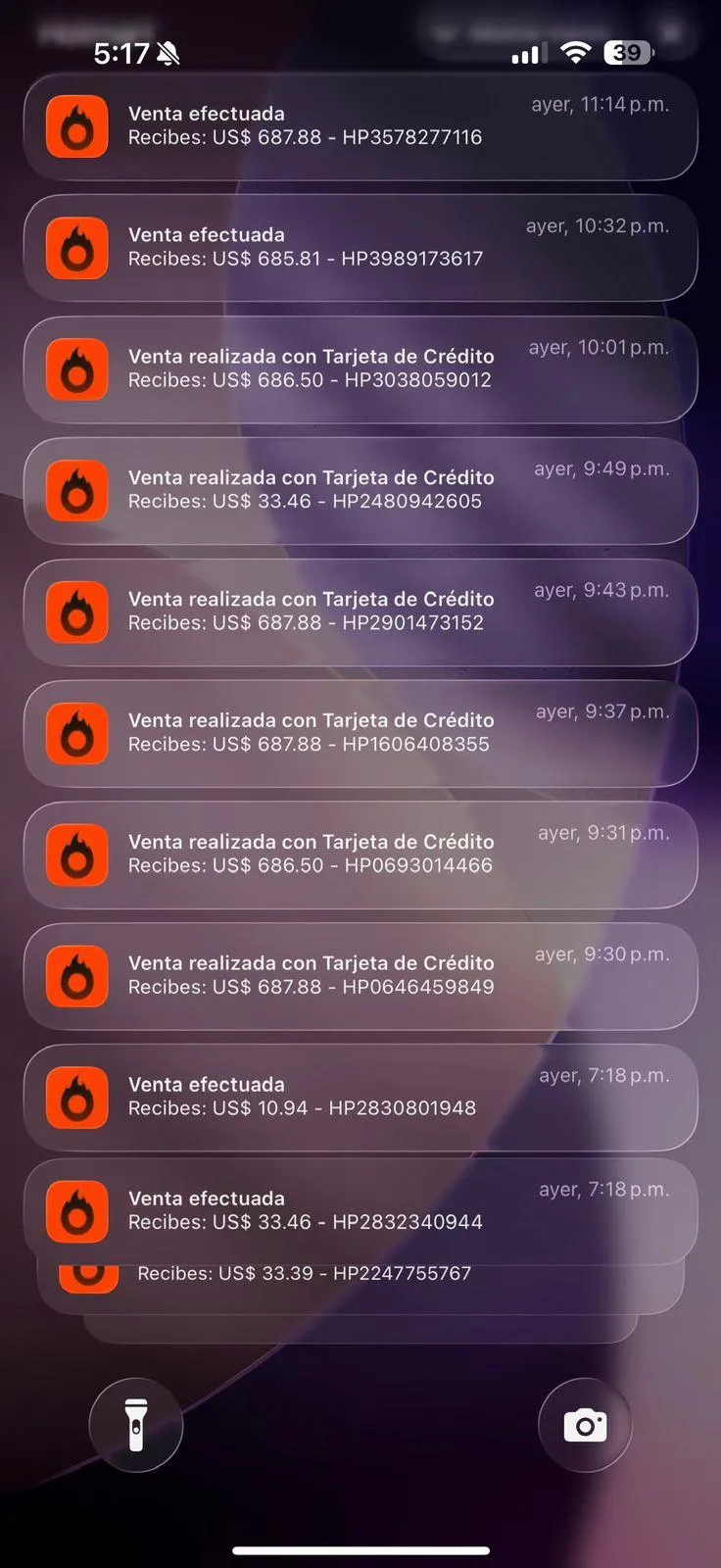721x1568 pixels.
Task: Expand stacked notification HP2247755767
Action: pos(360,1286)
